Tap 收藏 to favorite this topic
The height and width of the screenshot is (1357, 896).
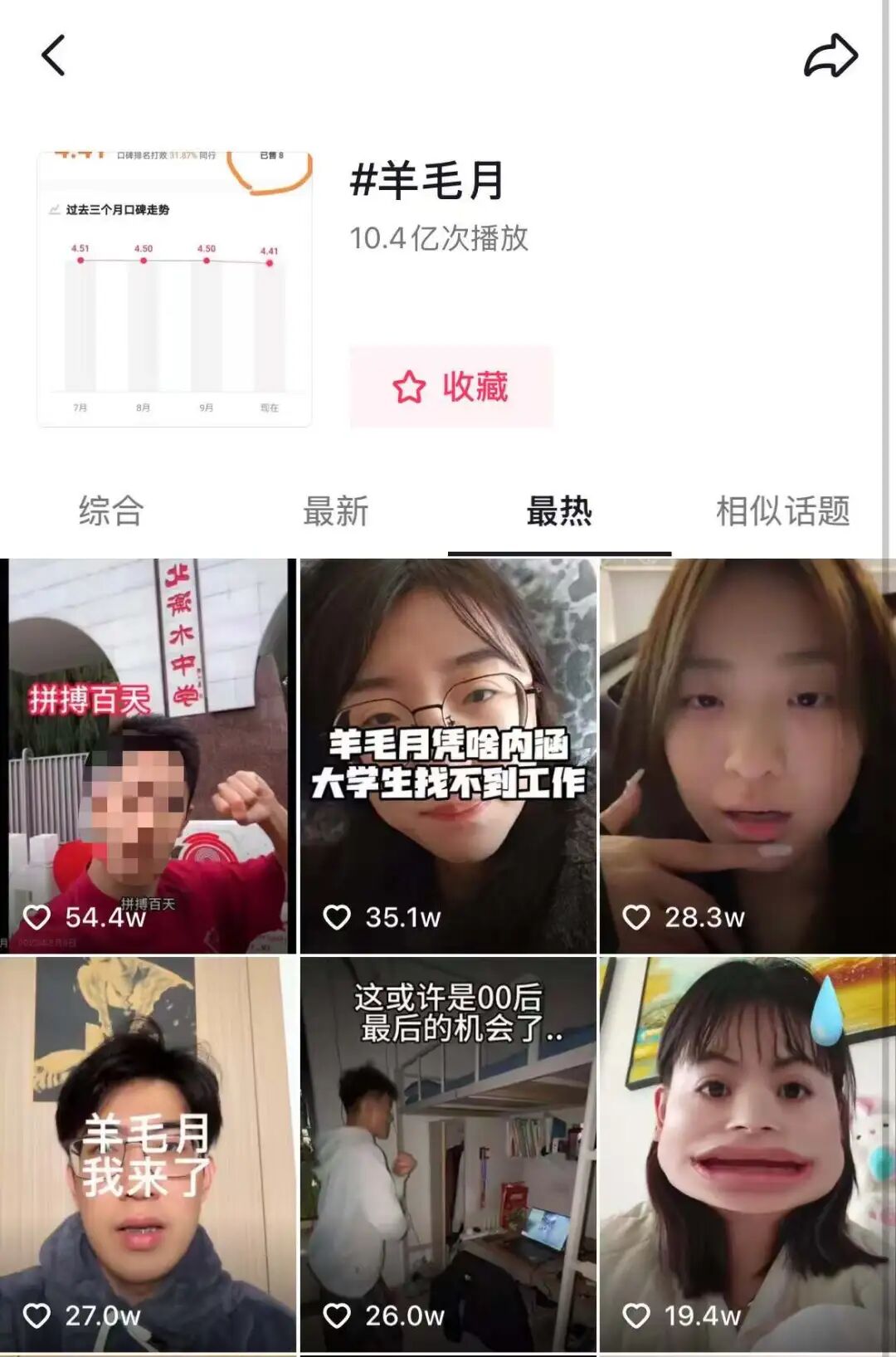(450, 387)
